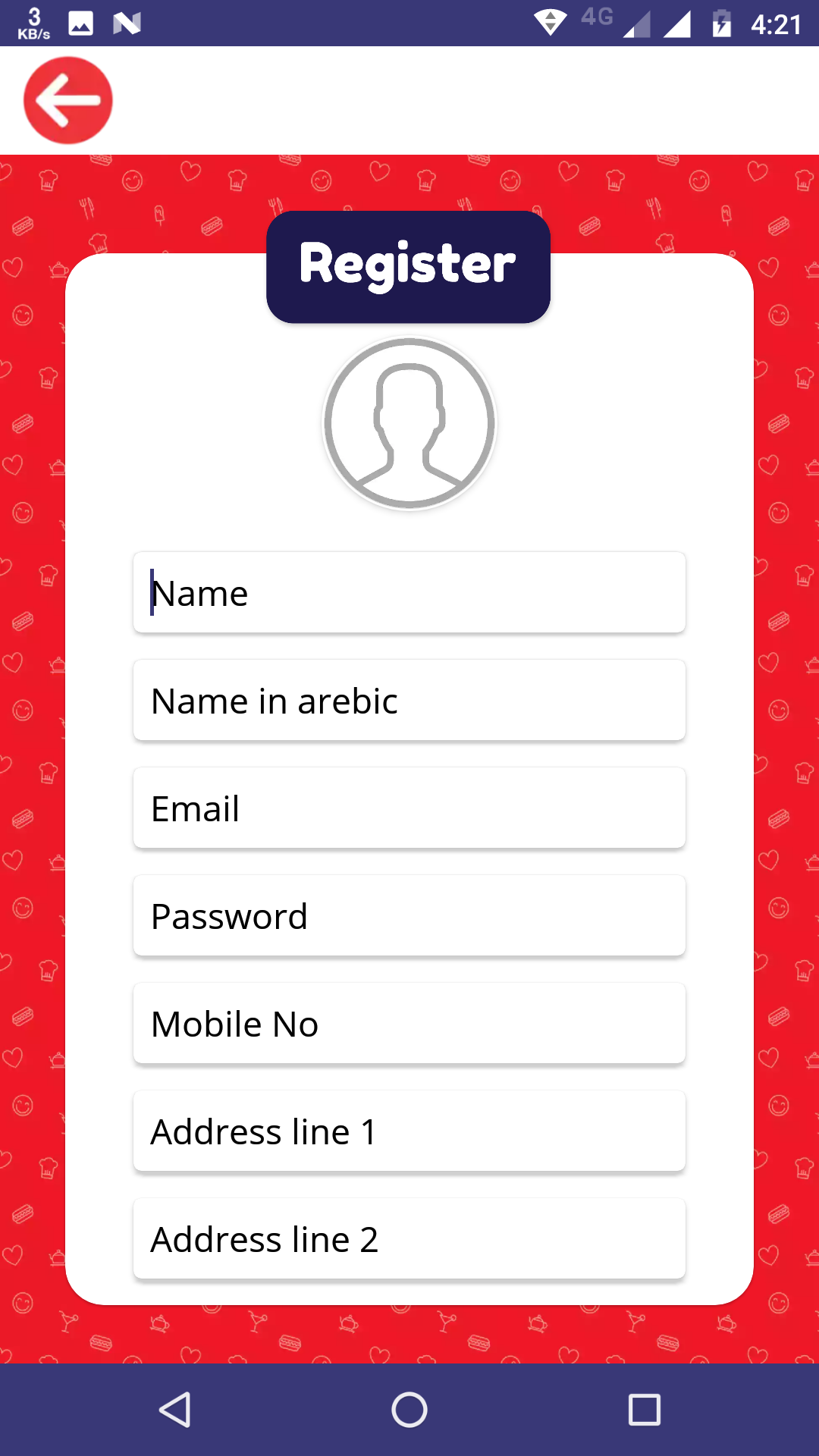Click the battery status icon
This screenshot has width=819, height=1456.
[x=718, y=23]
